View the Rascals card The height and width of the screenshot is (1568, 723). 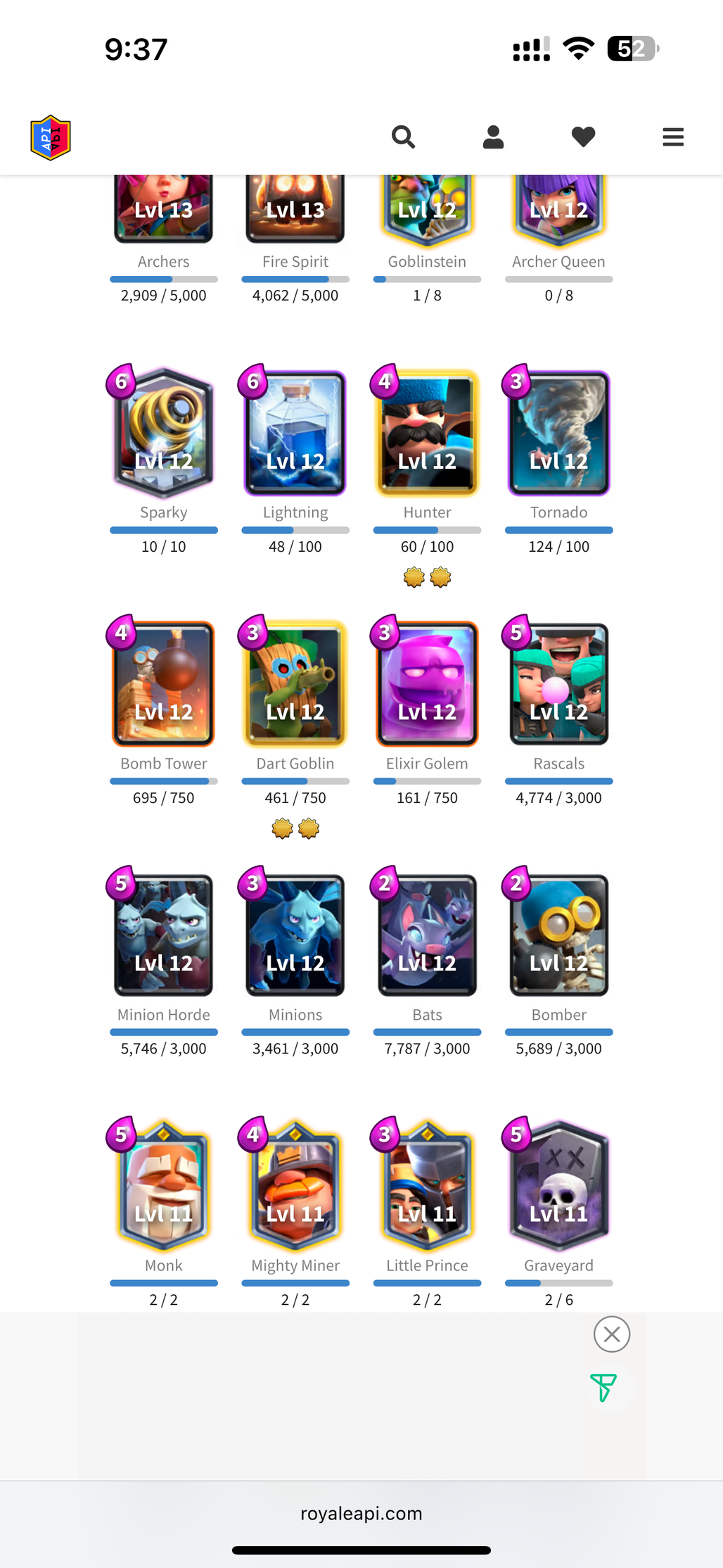[x=558, y=683]
